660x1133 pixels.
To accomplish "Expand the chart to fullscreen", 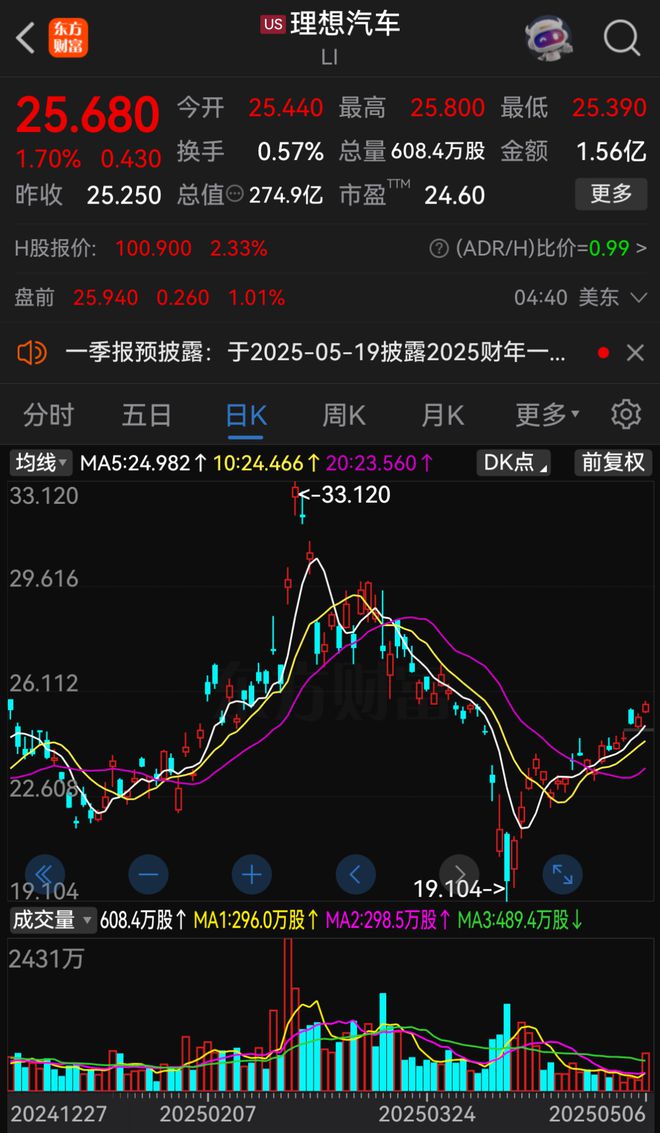I will click(562, 874).
